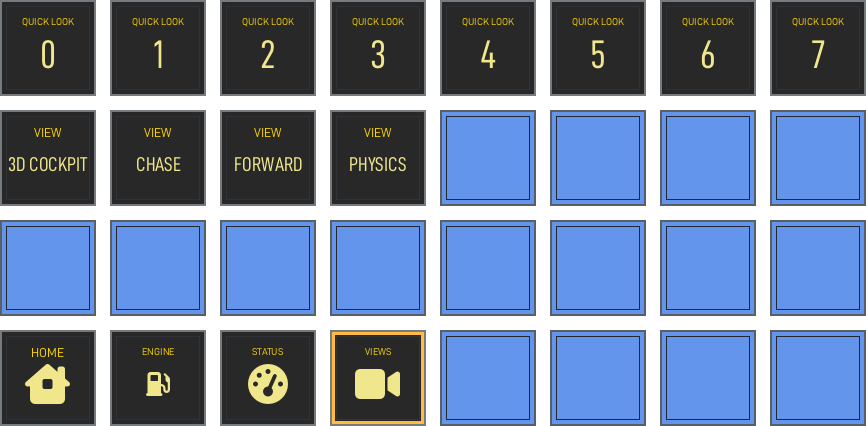Select the Forward view
This screenshot has height=426, width=866.
pos(268,158)
